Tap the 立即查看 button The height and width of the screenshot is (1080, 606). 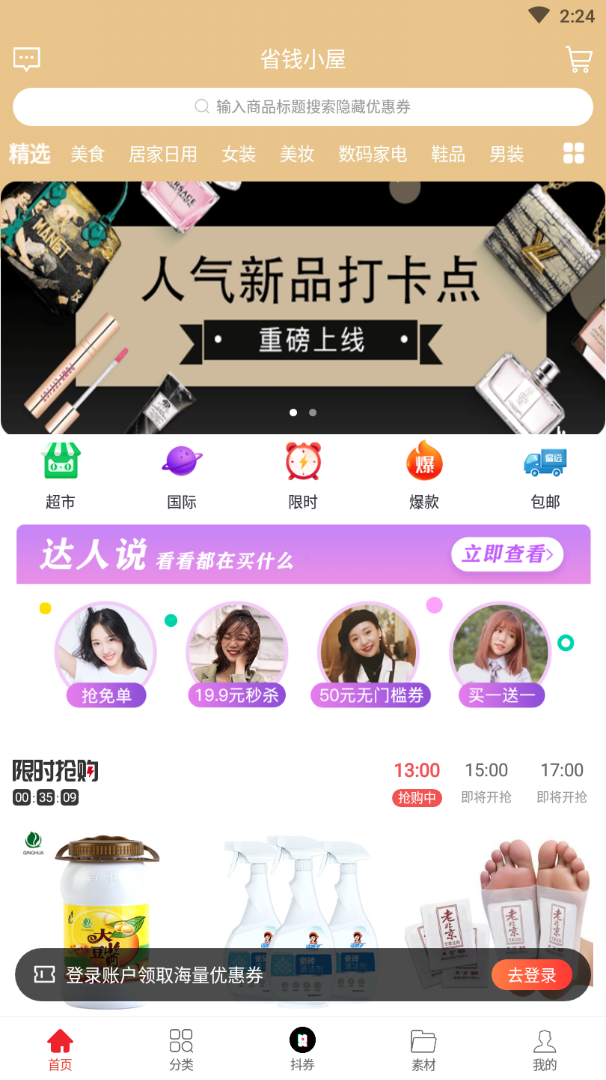507,554
